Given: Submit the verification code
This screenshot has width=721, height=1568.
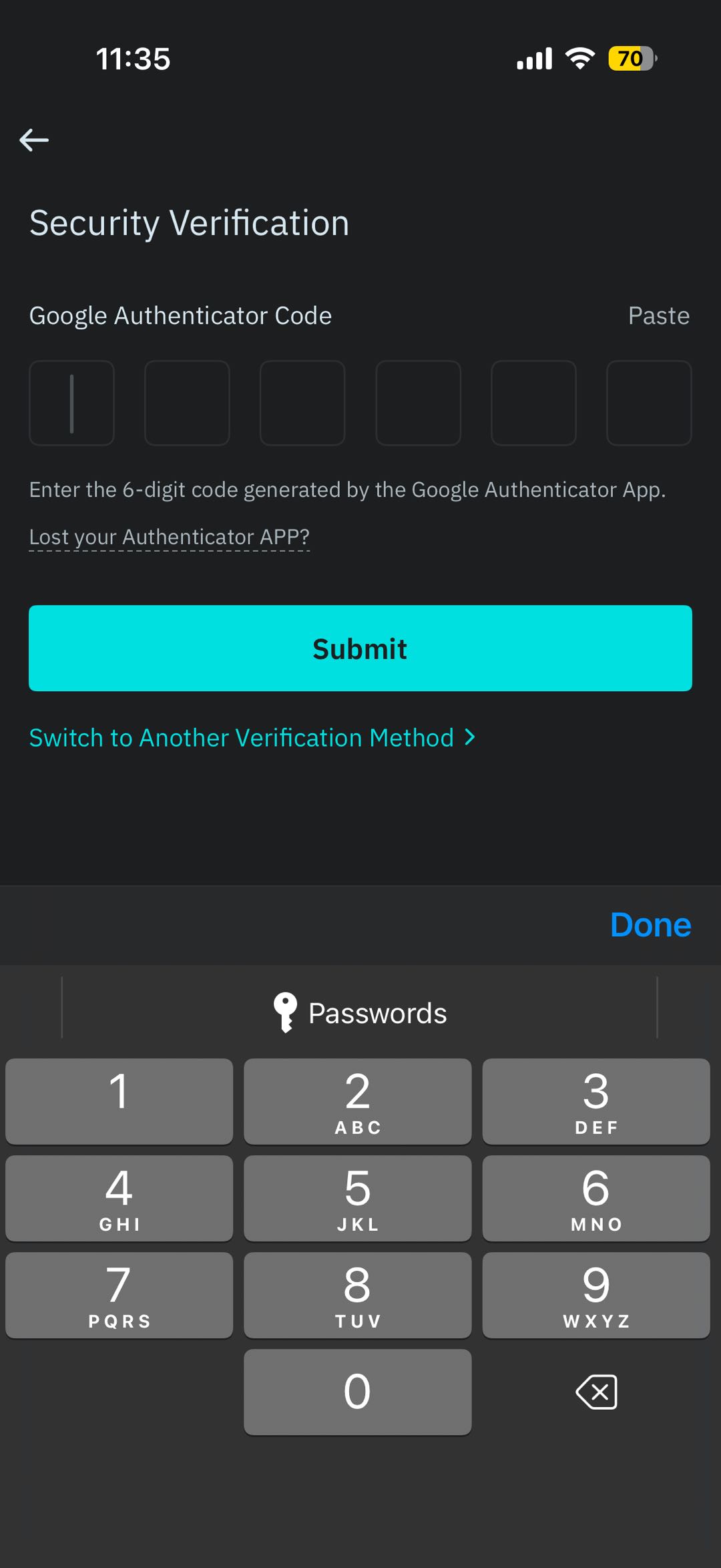Looking at the screenshot, I should tap(360, 648).
